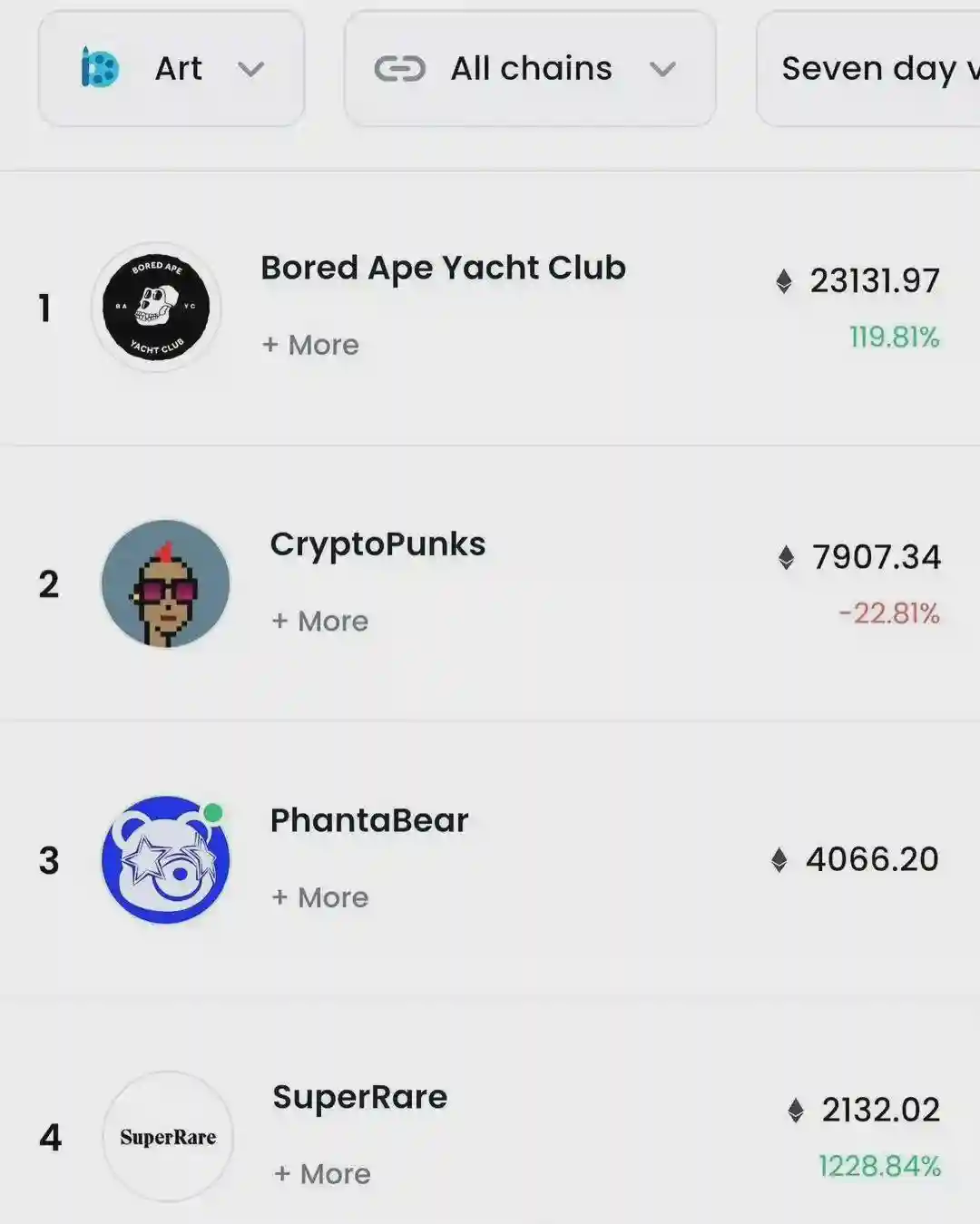Expand the All chains filter
Image resolution: width=980 pixels, height=1224 pixels.
pyautogui.click(x=530, y=69)
